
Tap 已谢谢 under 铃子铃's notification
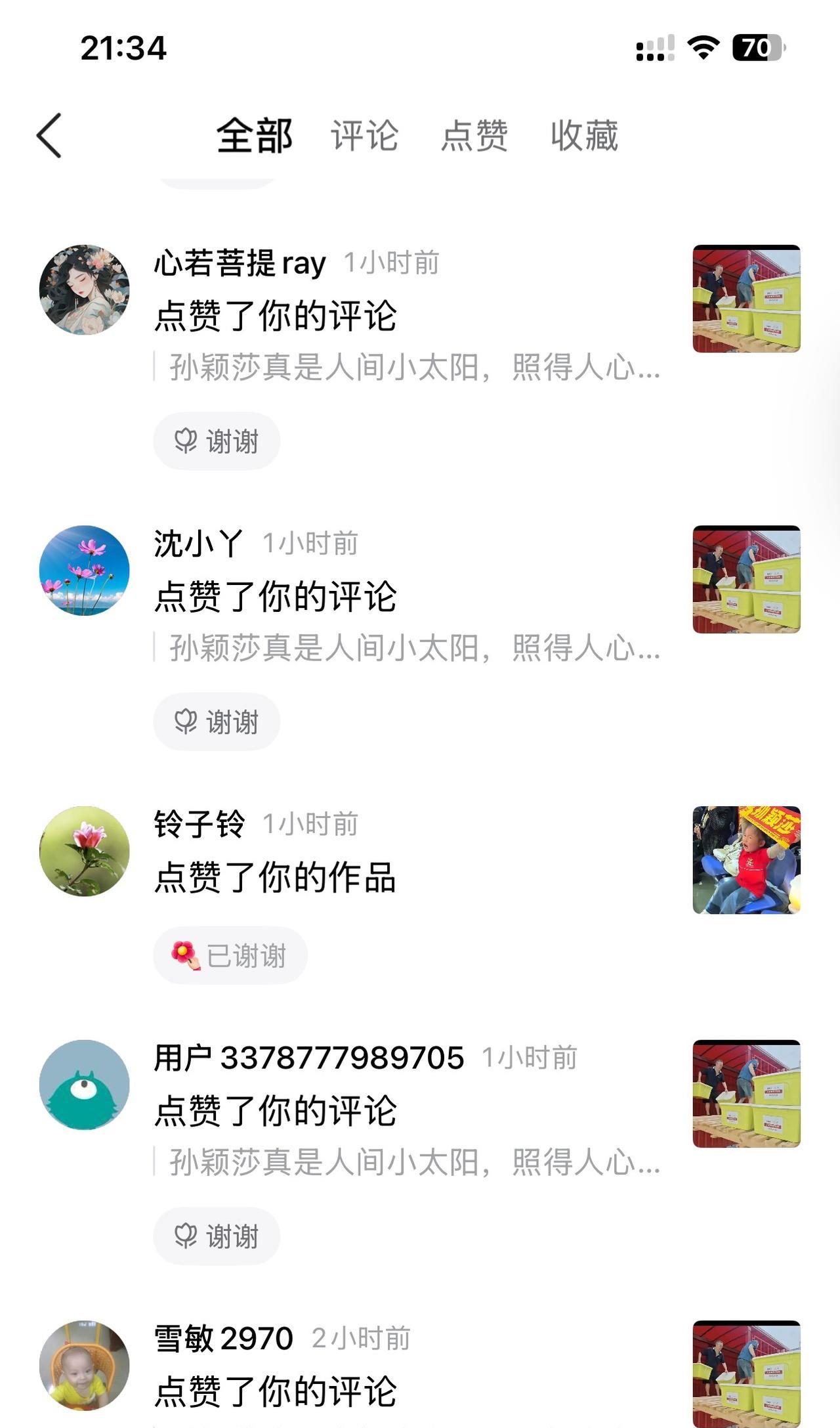coord(230,955)
